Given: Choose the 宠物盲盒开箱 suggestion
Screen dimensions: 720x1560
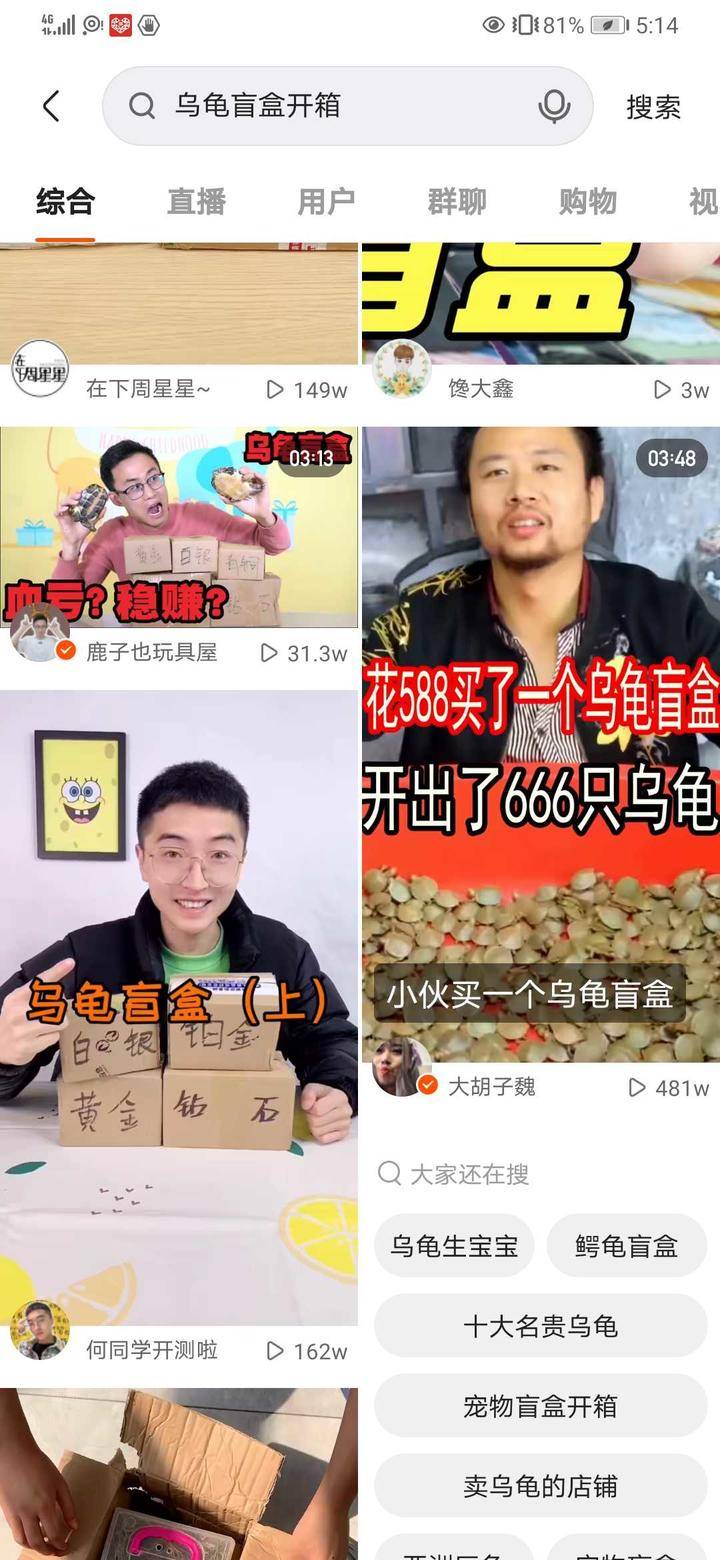Looking at the screenshot, I should coord(540,1406).
